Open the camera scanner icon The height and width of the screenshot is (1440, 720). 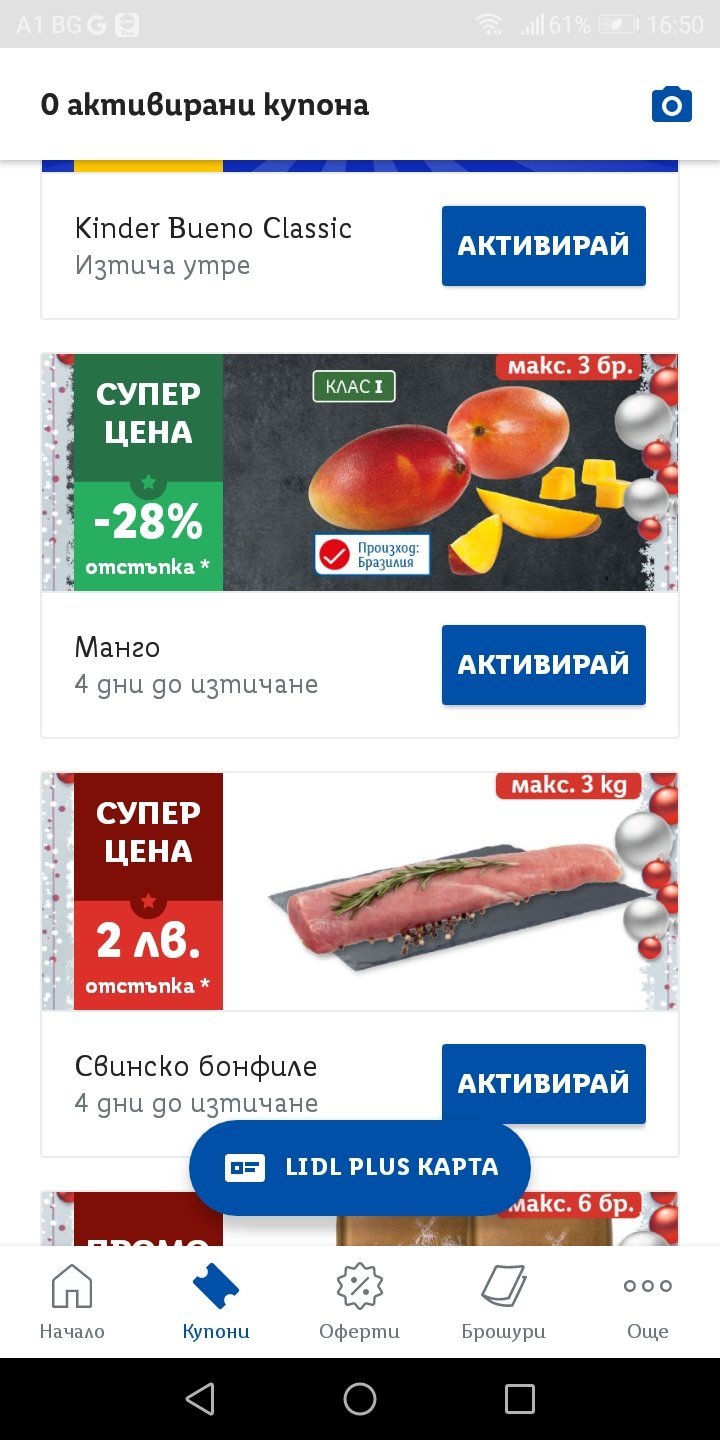[x=671, y=105]
